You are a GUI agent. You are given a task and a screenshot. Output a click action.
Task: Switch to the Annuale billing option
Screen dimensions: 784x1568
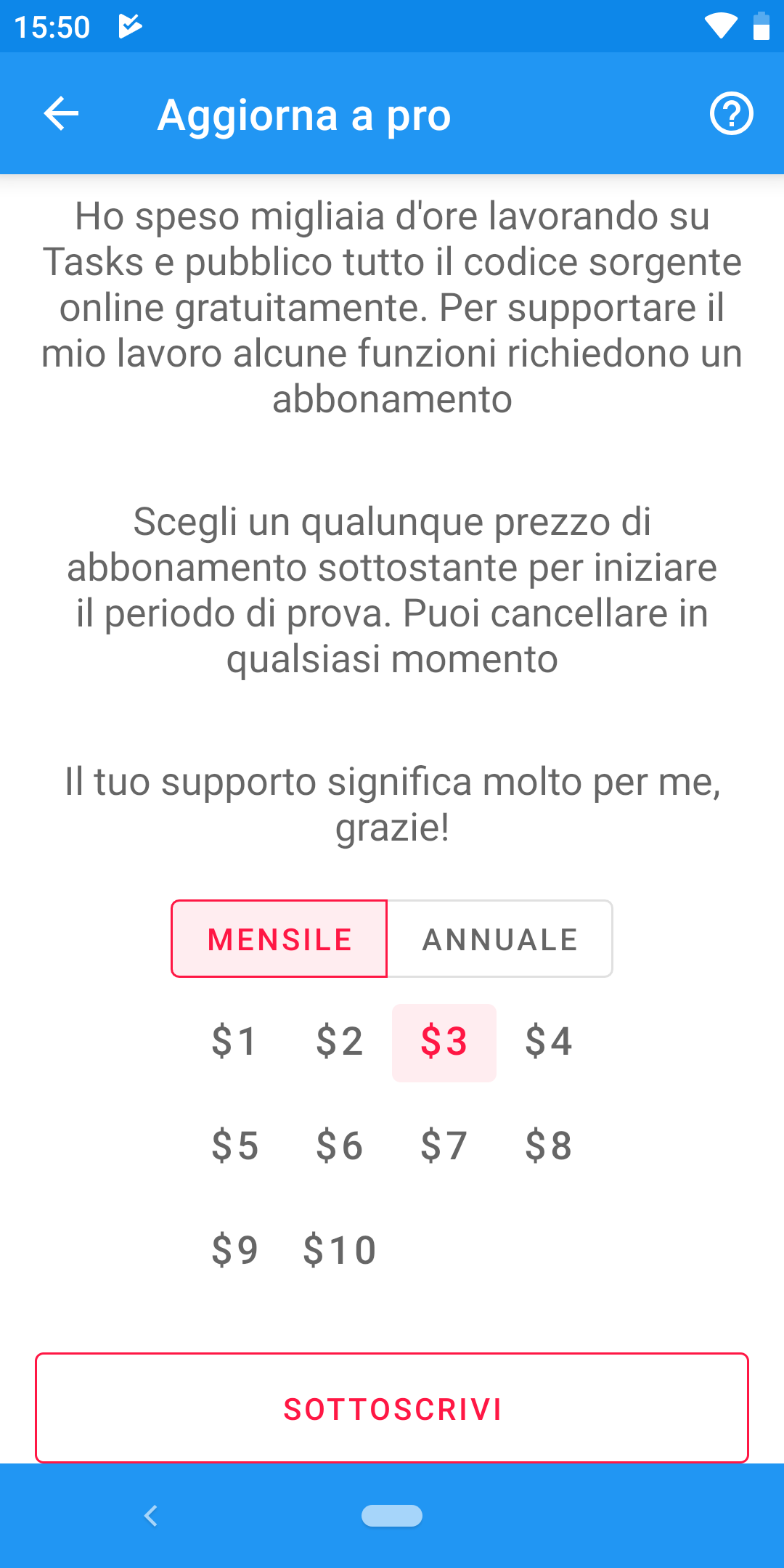[500, 939]
